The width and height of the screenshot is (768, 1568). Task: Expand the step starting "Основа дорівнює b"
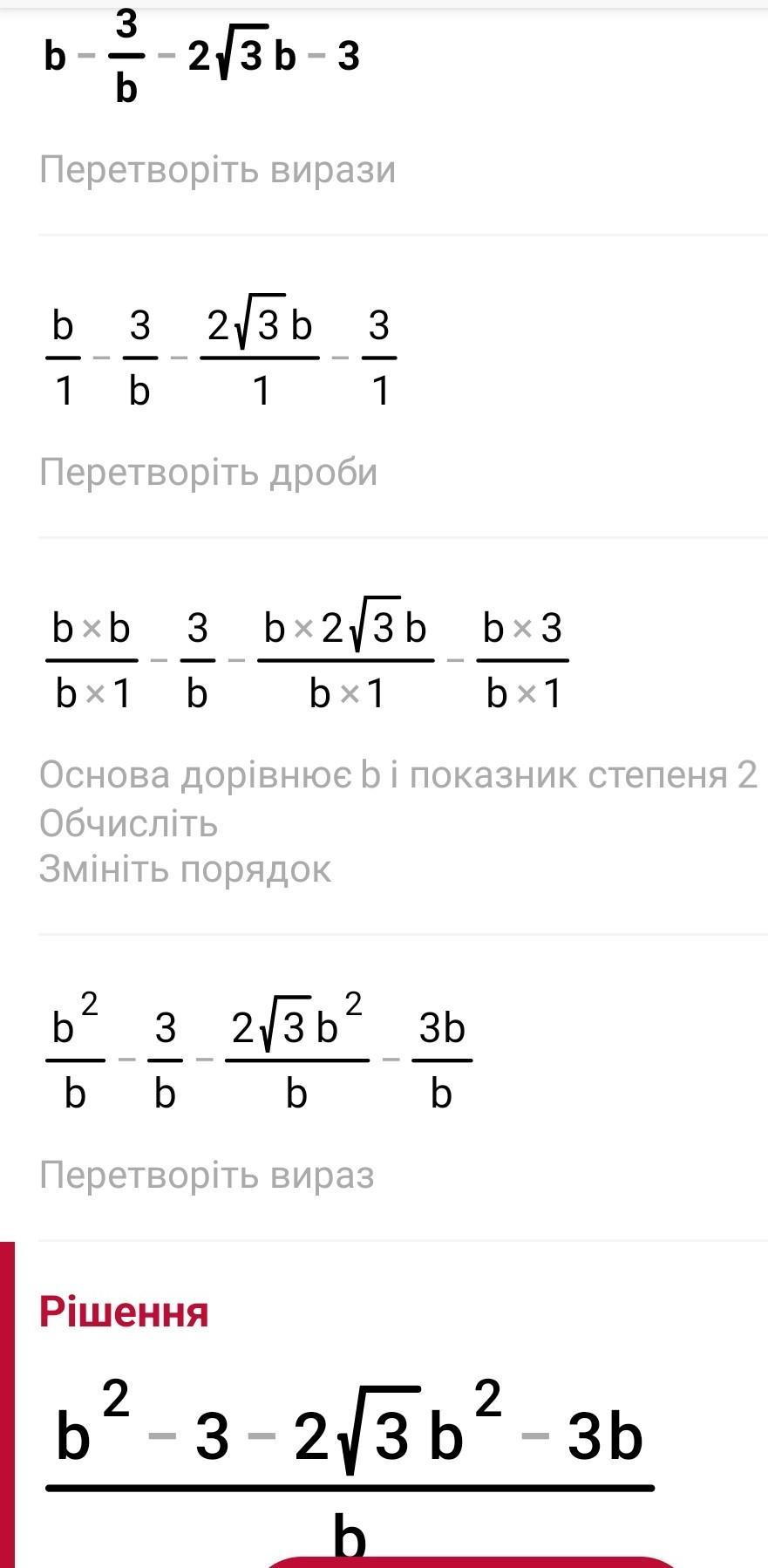click(398, 774)
